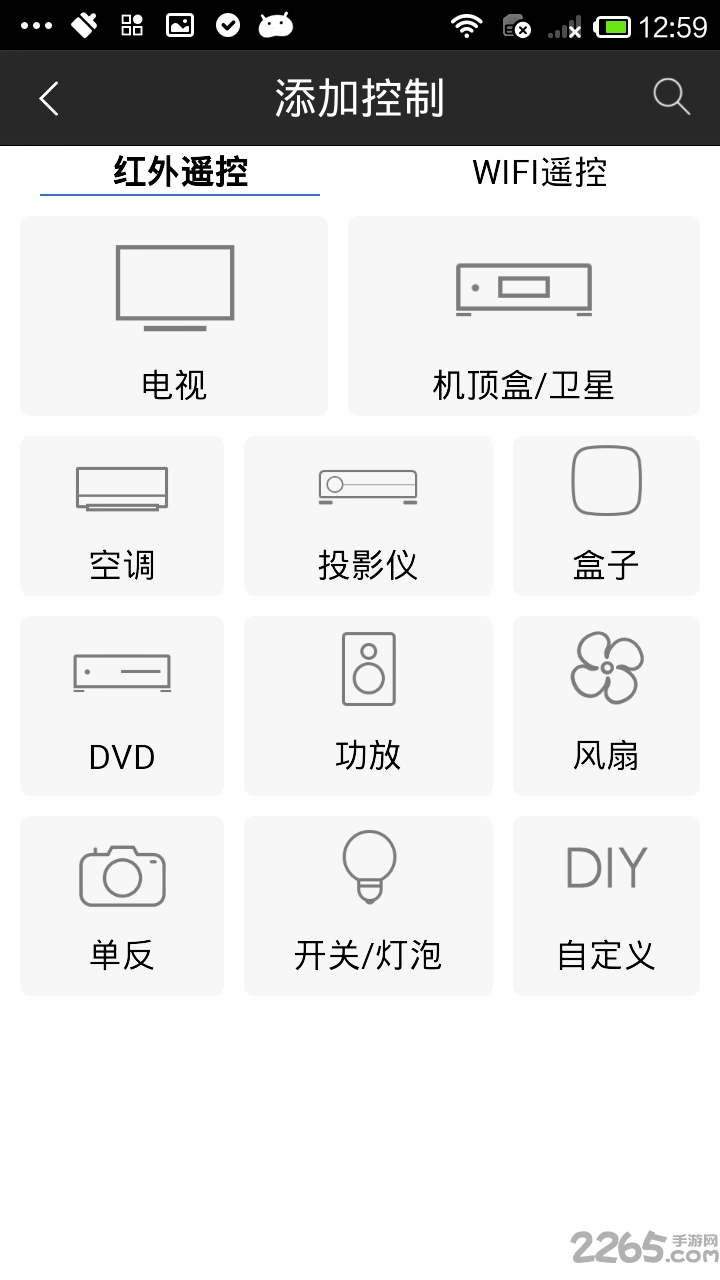Tap the 自定义 label below DIY
Viewport: 720px width, 1280px height.
click(x=606, y=956)
